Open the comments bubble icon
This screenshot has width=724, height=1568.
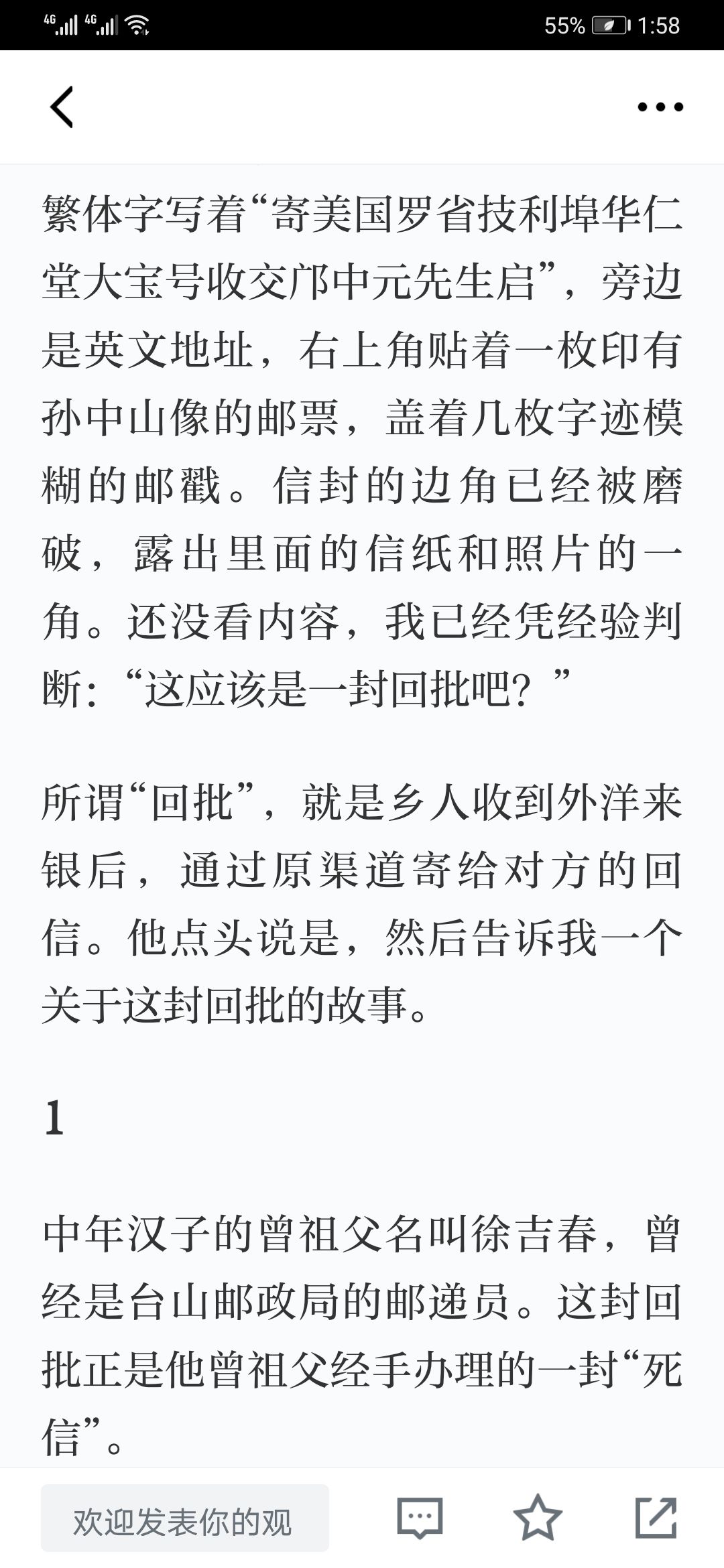pos(420,1518)
